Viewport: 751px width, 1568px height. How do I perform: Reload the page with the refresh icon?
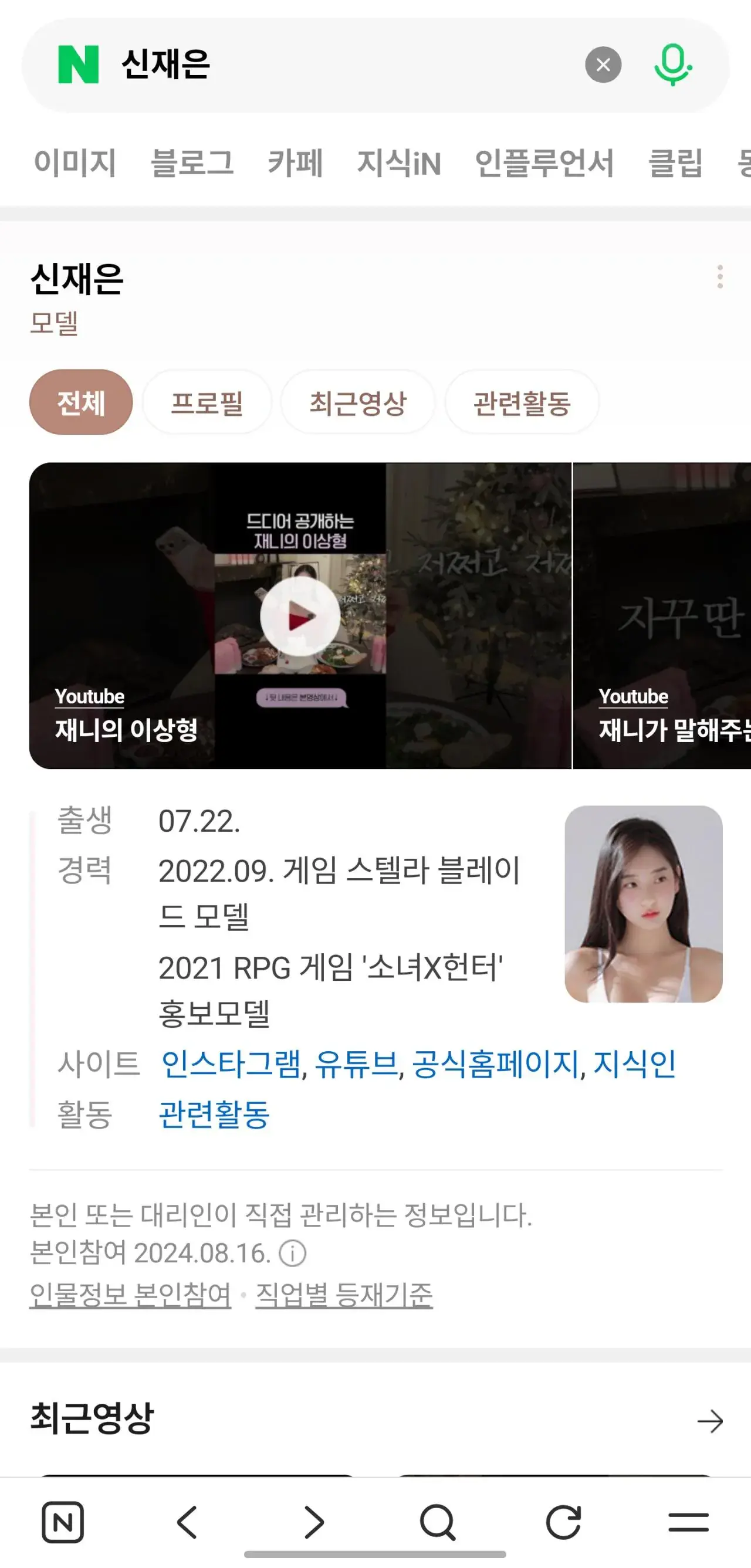(x=563, y=1522)
